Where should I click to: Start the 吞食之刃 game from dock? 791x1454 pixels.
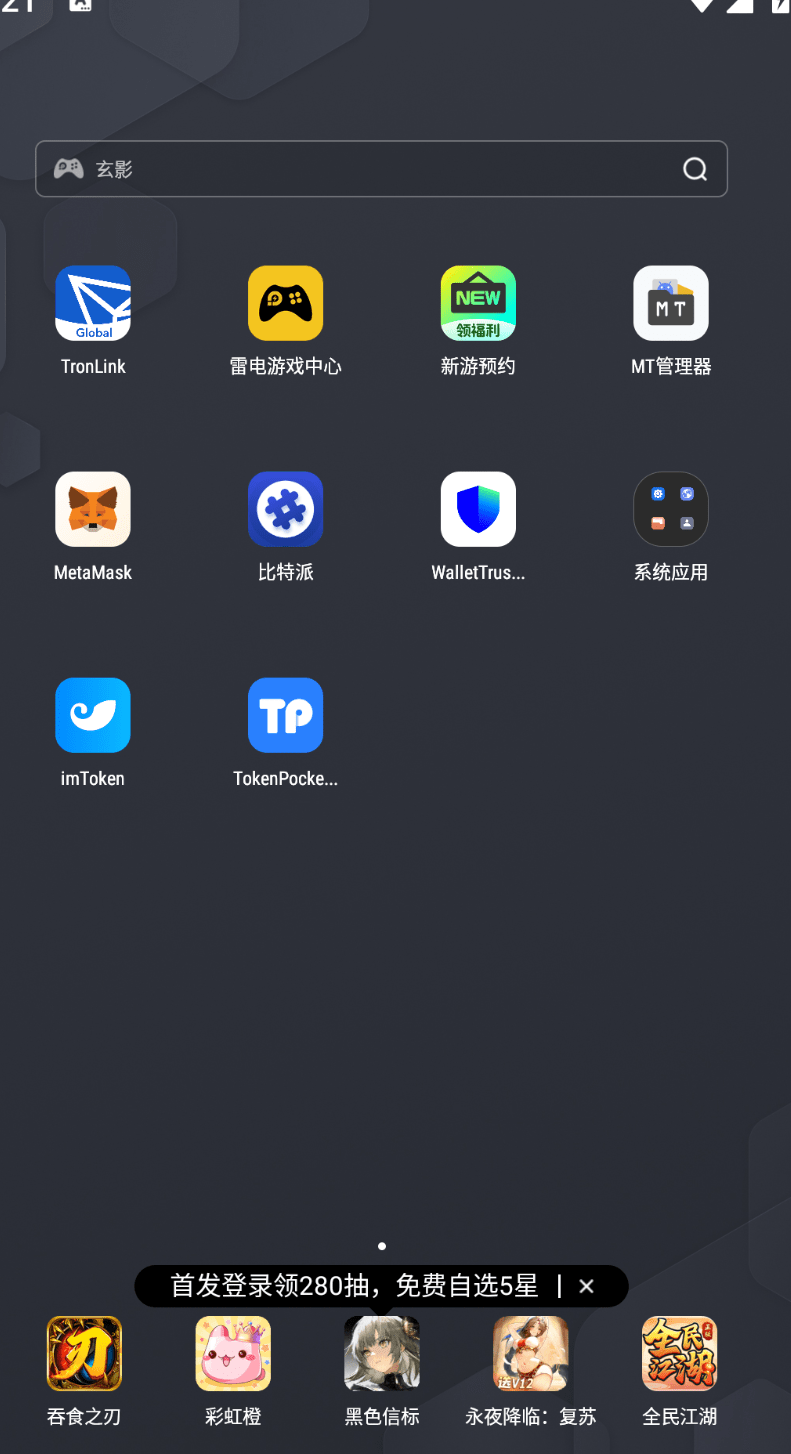click(x=84, y=1353)
